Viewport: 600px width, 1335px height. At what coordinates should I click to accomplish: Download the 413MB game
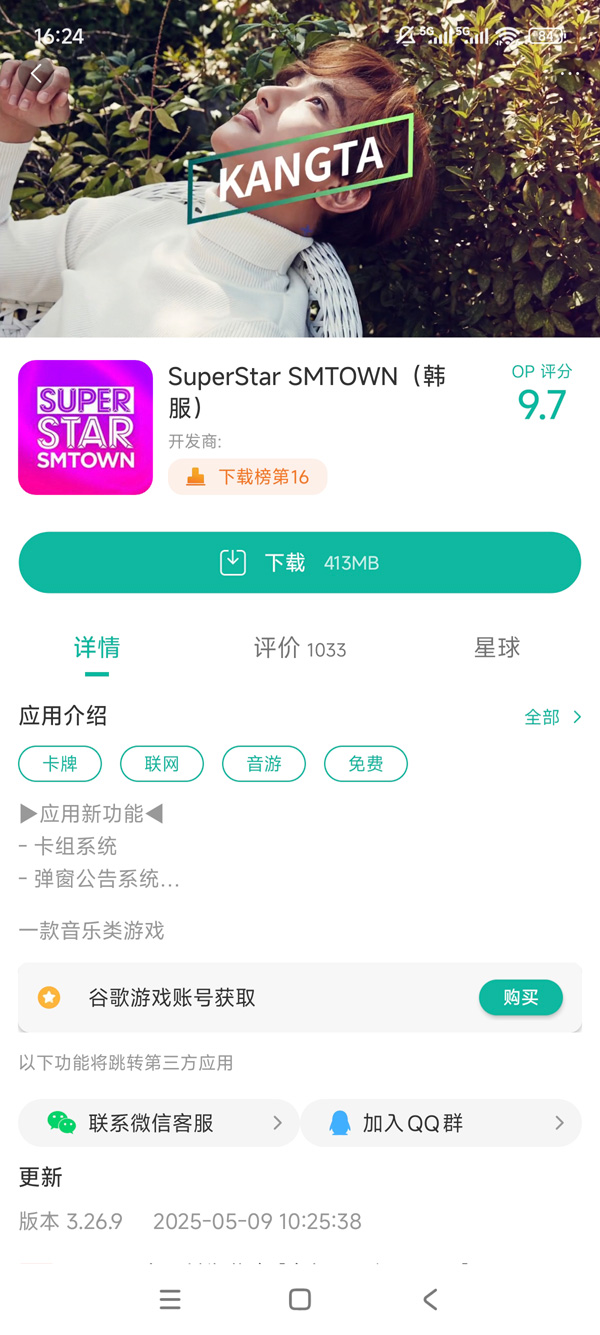tap(300, 563)
